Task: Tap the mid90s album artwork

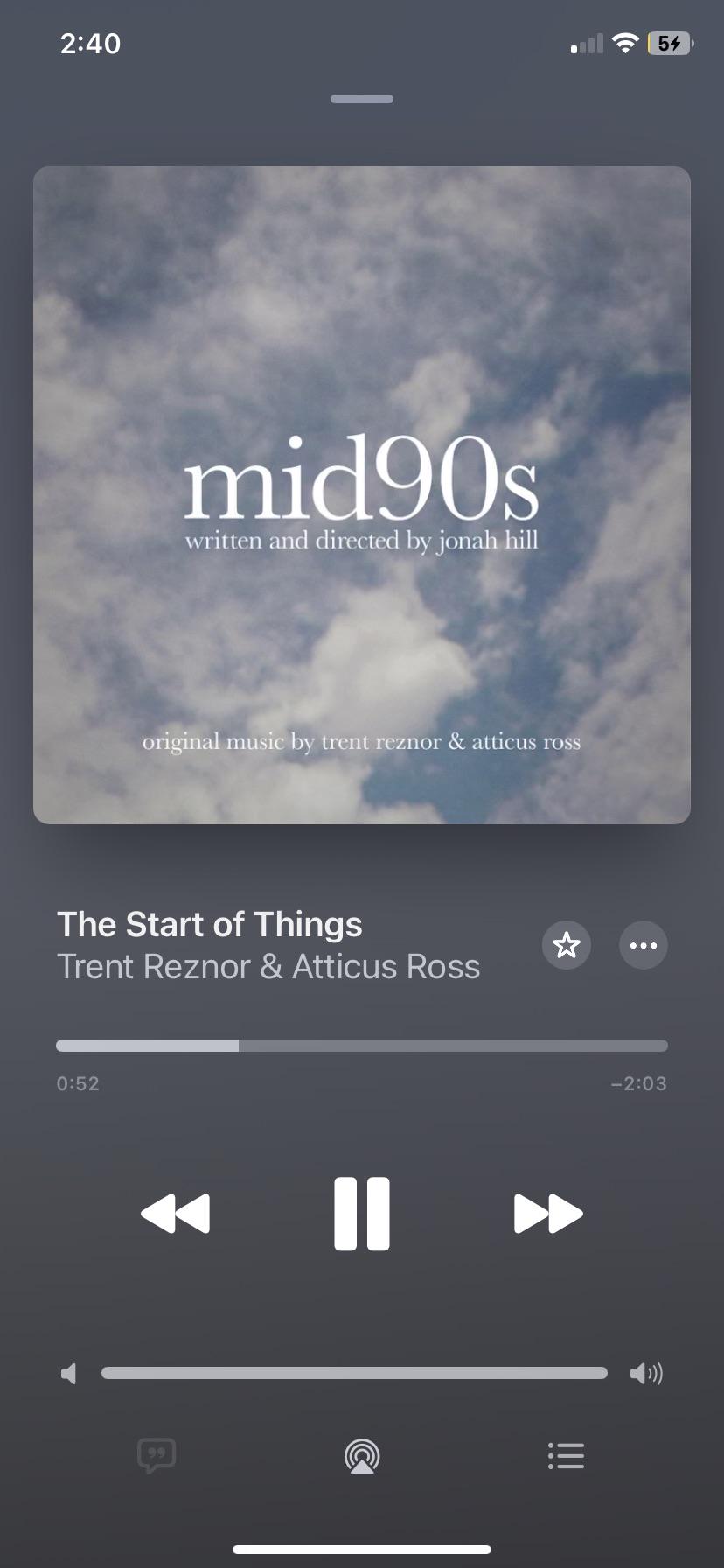Action: [x=362, y=494]
